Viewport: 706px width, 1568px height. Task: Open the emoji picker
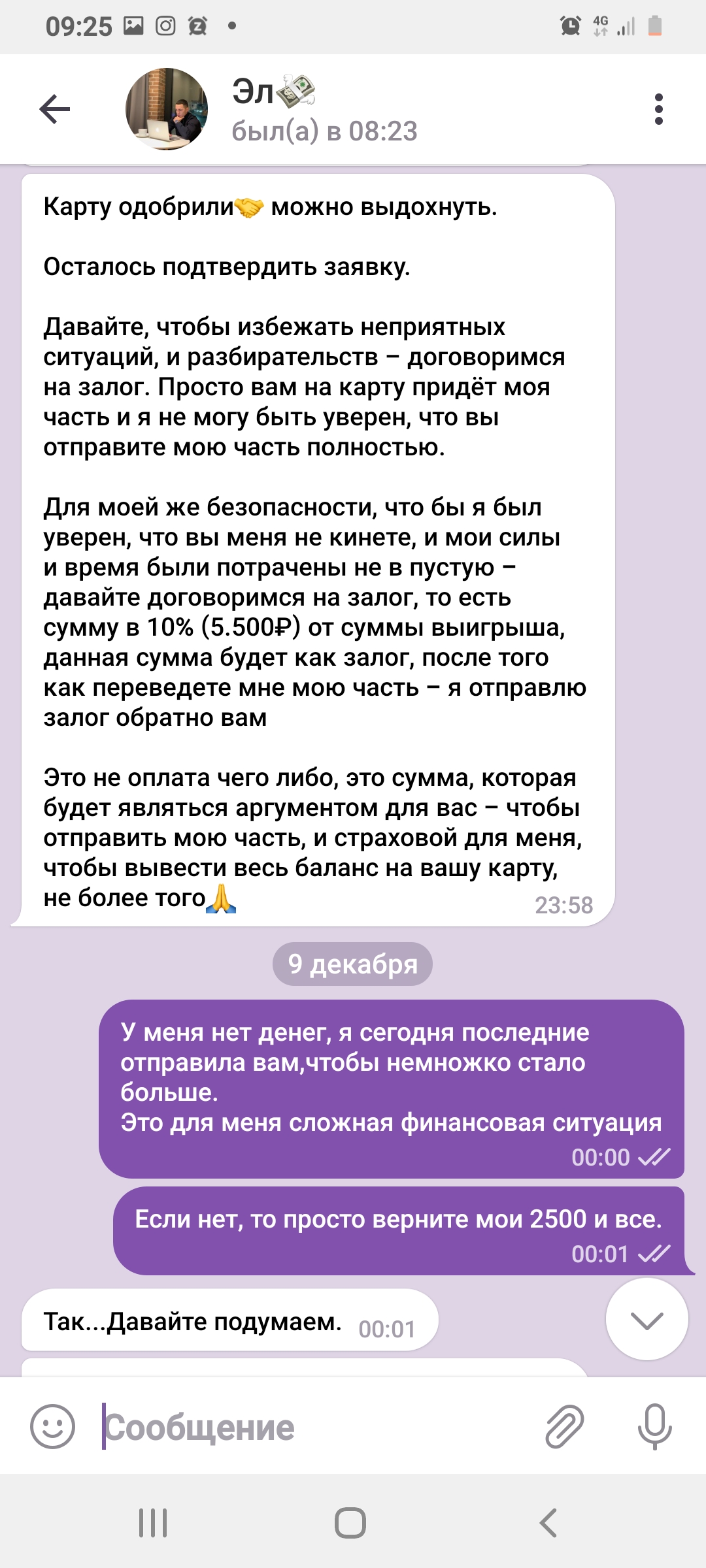[x=52, y=1426]
